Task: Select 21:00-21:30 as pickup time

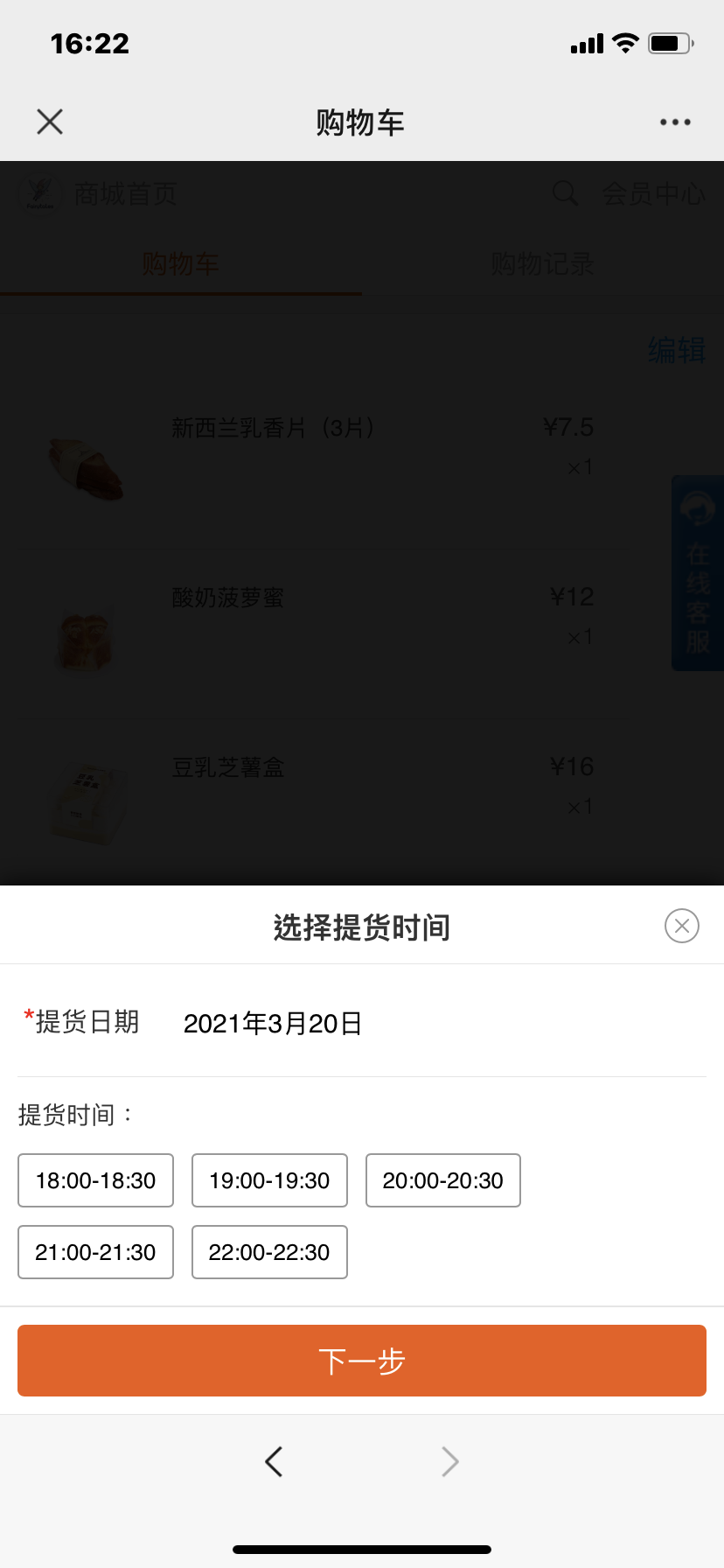Action: pyautogui.click(x=95, y=1252)
